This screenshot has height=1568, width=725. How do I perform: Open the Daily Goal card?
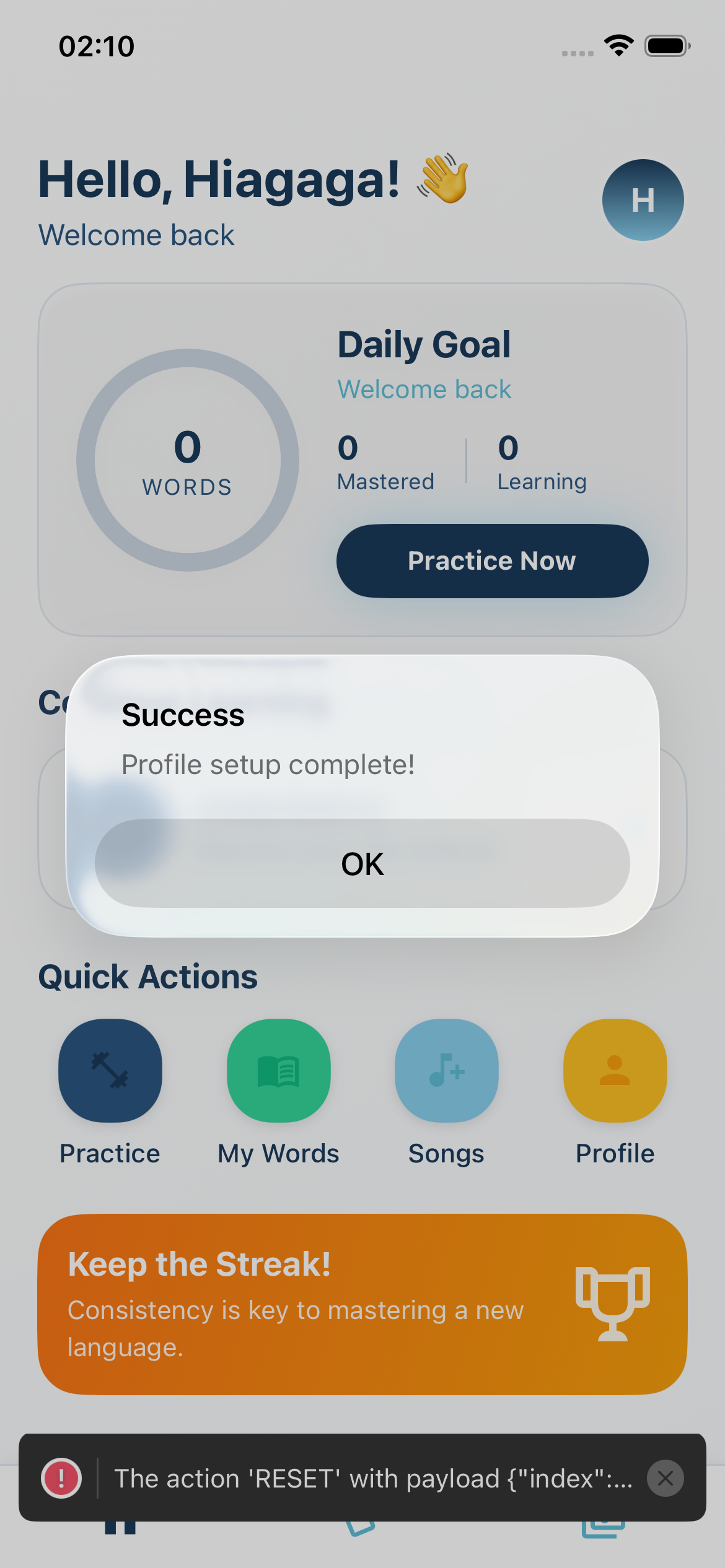[424, 344]
